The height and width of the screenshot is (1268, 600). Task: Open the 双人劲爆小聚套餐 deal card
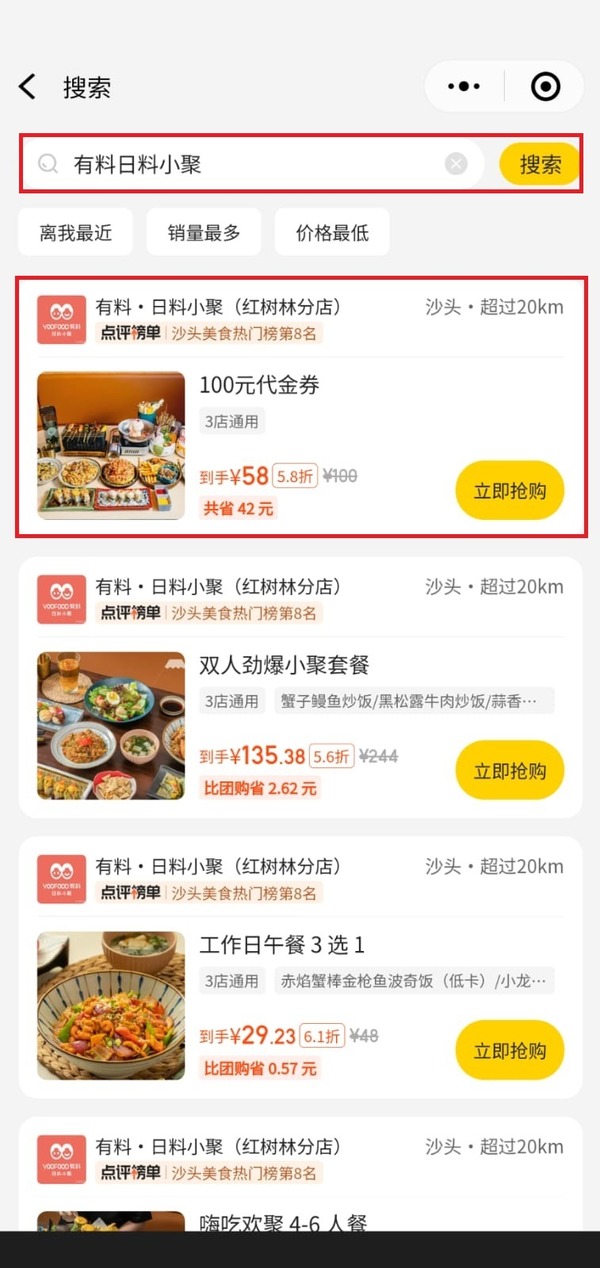click(x=300, y=687)
